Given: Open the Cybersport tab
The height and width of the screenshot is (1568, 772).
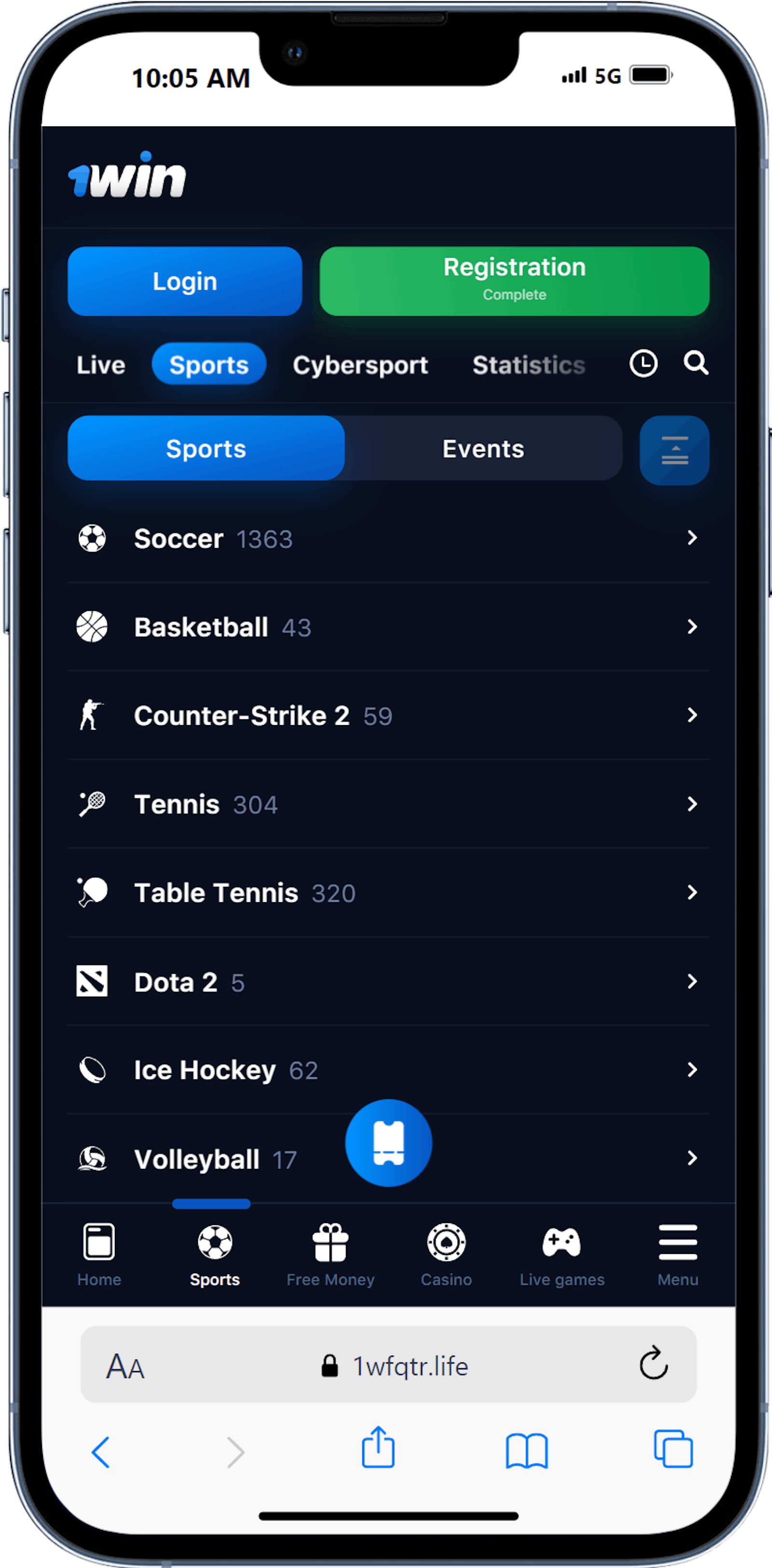Looking at the screenshot, I should (360, 365).
